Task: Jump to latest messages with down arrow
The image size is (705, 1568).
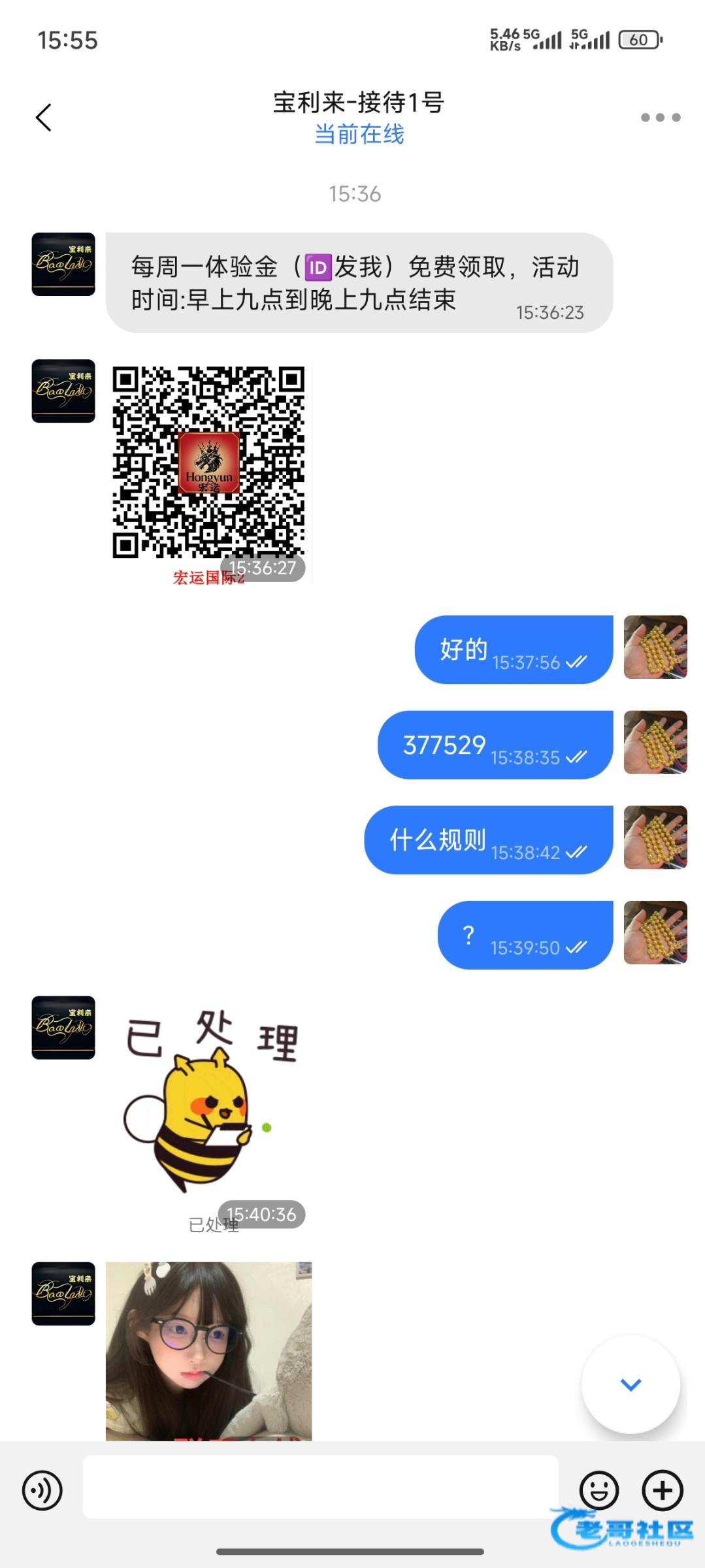Action: tap(631, 1384)
